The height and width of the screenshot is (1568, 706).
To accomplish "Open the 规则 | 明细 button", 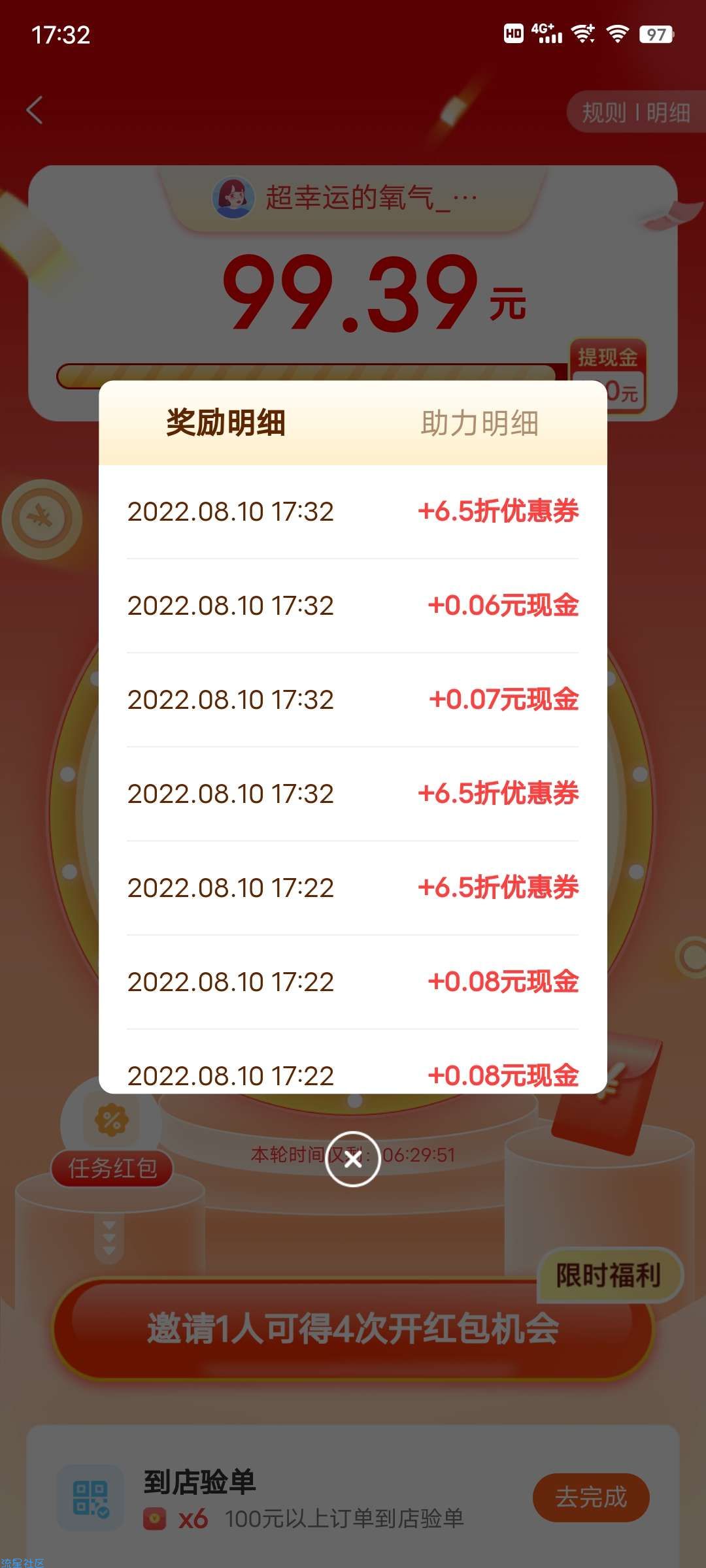I will [x=635, y=113].
